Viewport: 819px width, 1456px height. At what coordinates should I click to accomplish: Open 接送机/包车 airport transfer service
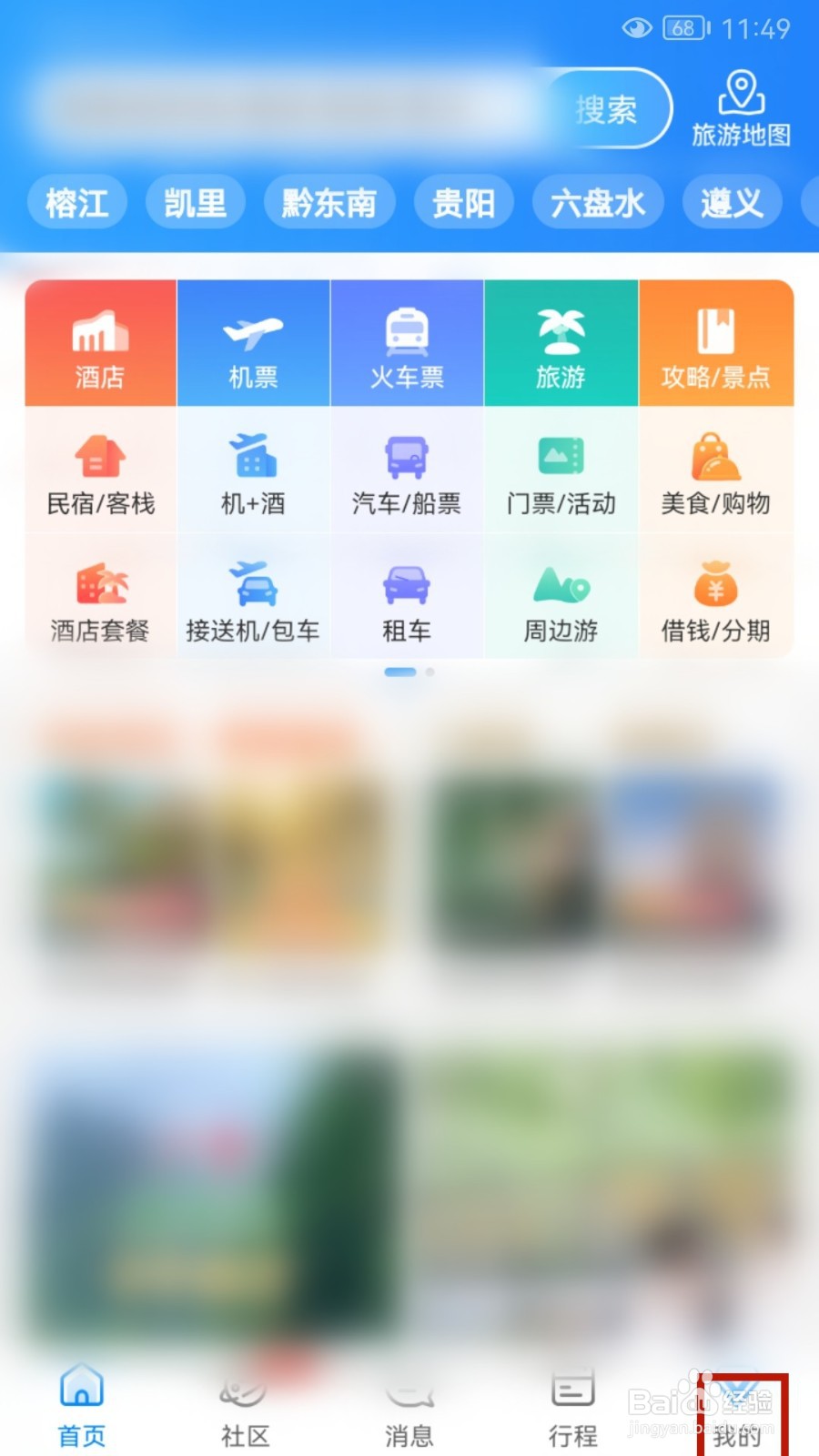pyautogui.click(x=253, y=596)
